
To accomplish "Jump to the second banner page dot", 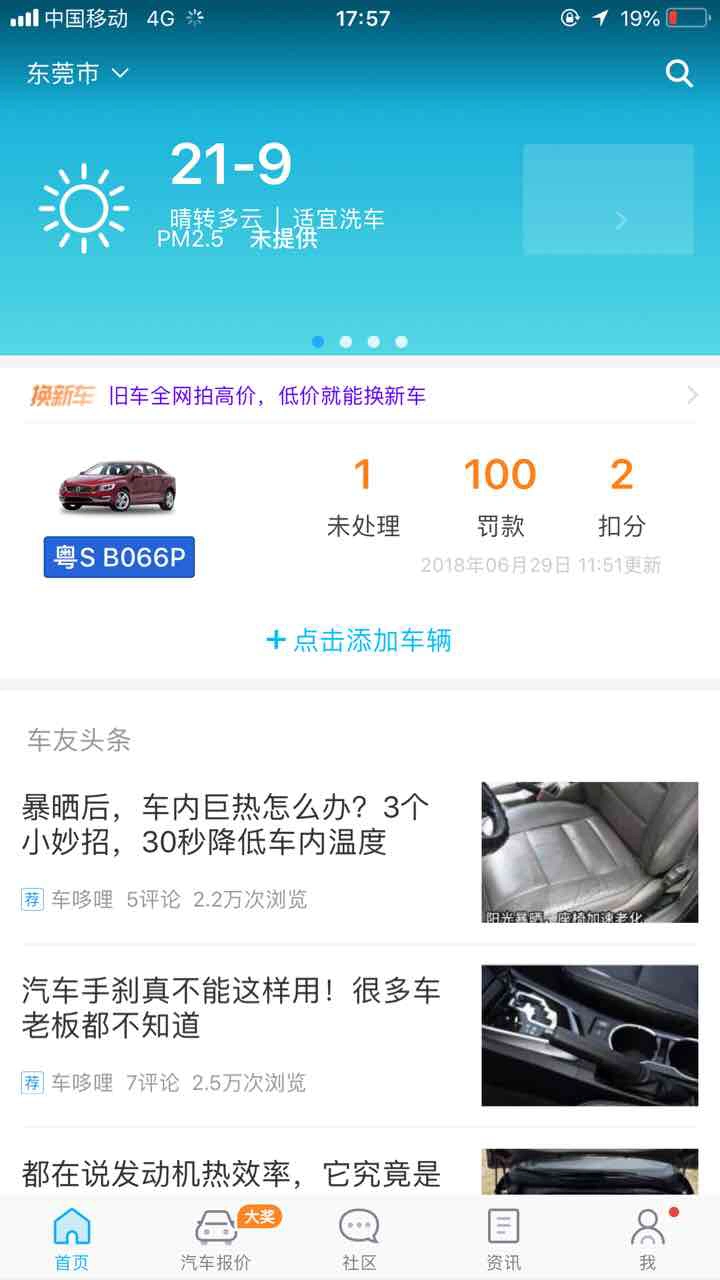I will tap(346, 342).
